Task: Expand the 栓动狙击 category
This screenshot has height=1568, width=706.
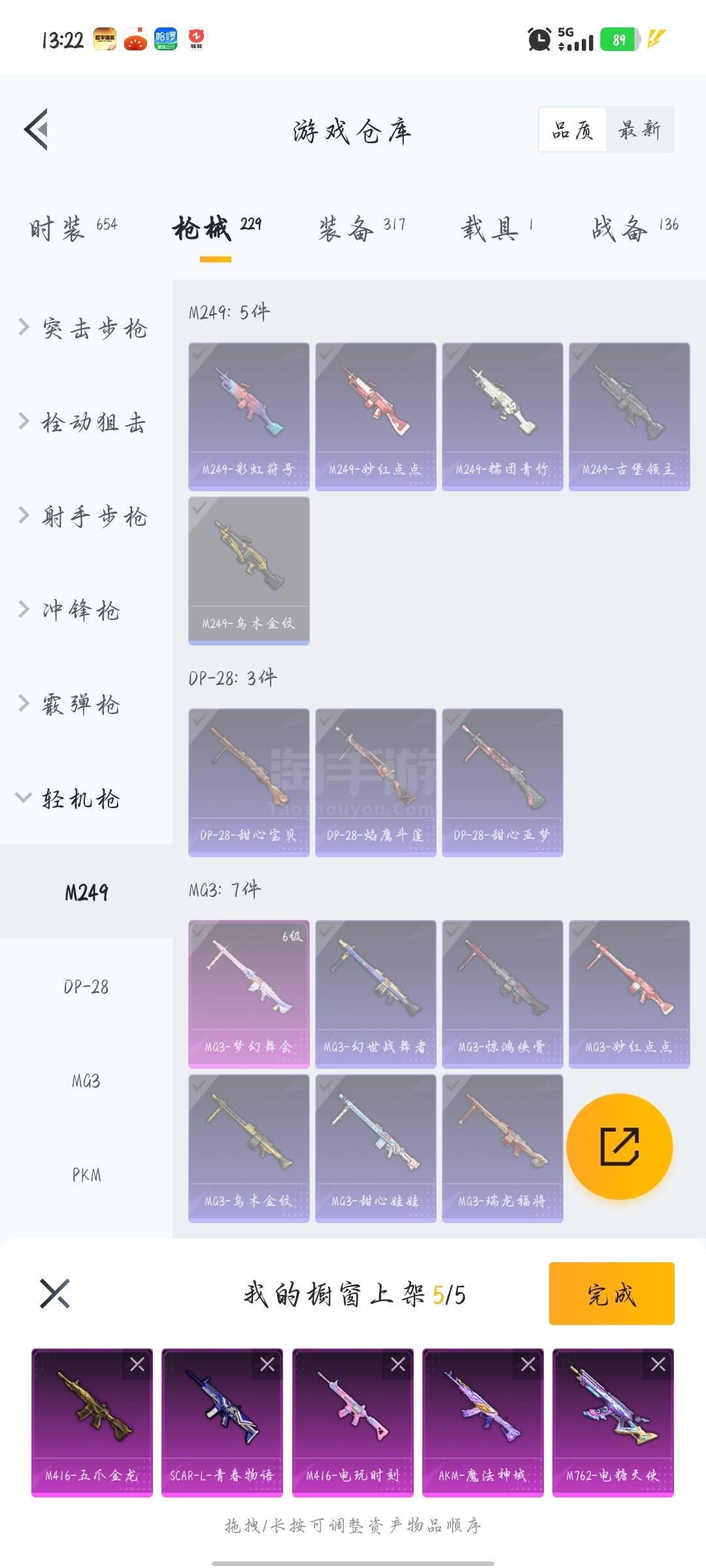Action: click(x=85, y=422)
